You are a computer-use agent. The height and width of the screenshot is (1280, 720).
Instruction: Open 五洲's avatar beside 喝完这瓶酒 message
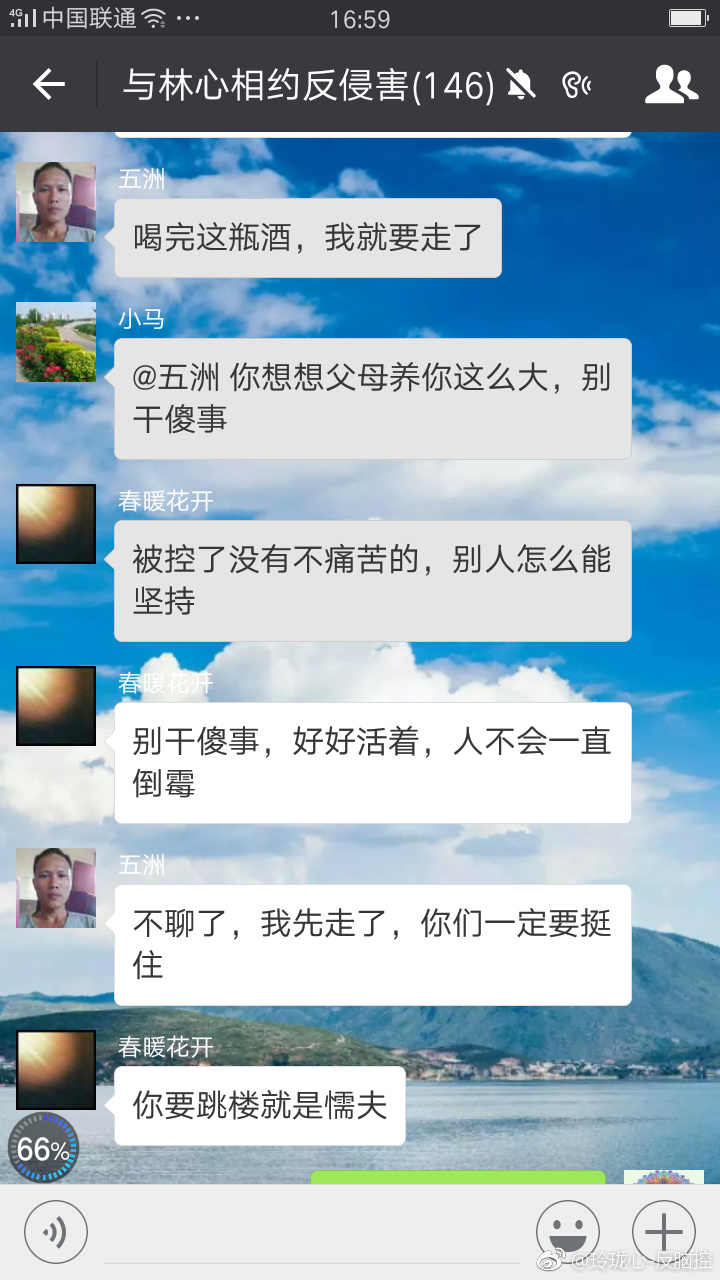(x=56, y=202)
